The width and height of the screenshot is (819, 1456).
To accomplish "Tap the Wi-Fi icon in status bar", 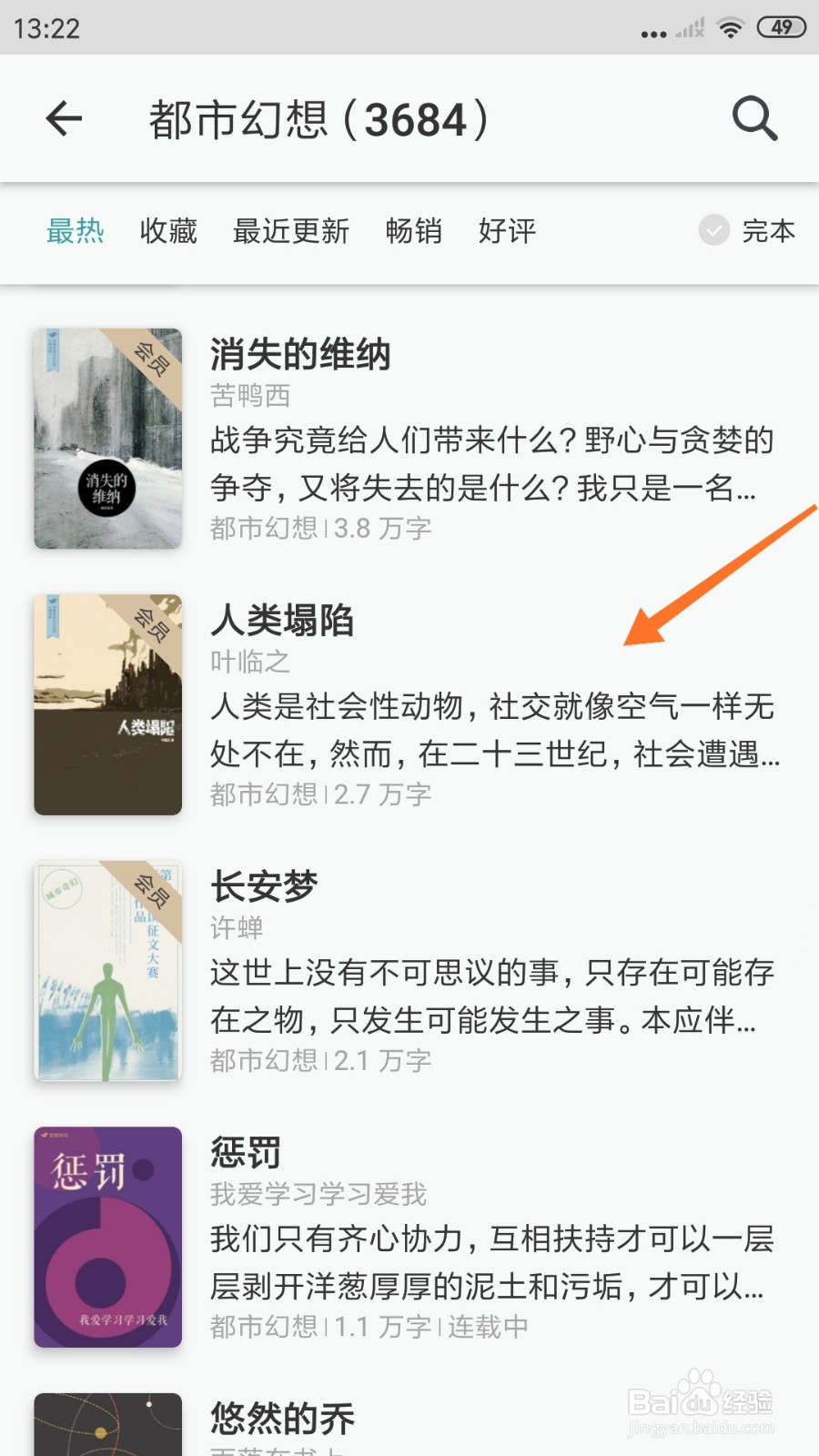I will tap(733, 26).
